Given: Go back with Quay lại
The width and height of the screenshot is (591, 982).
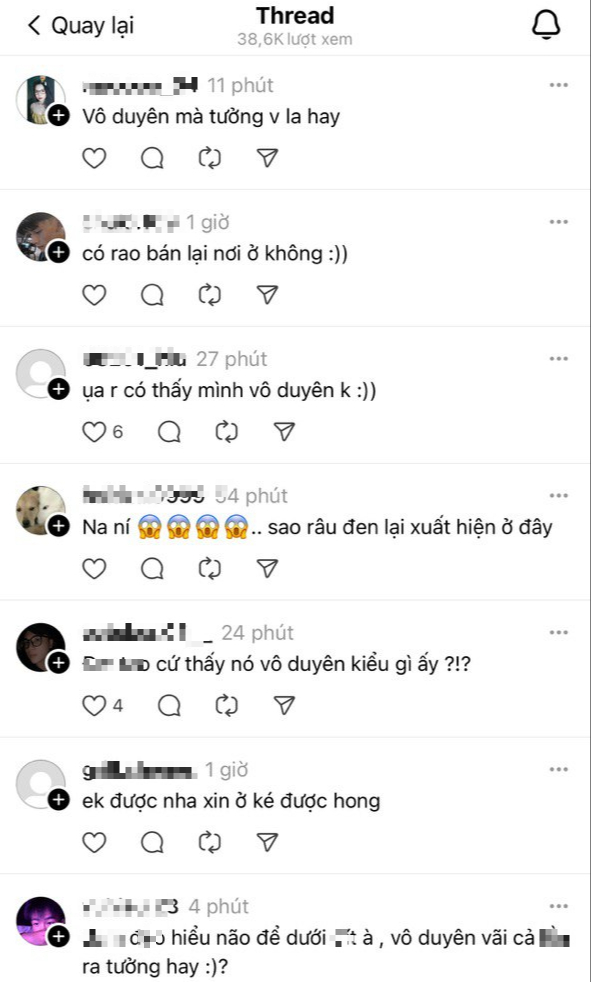Looking at the screenshot, I should tap(81, 25).
